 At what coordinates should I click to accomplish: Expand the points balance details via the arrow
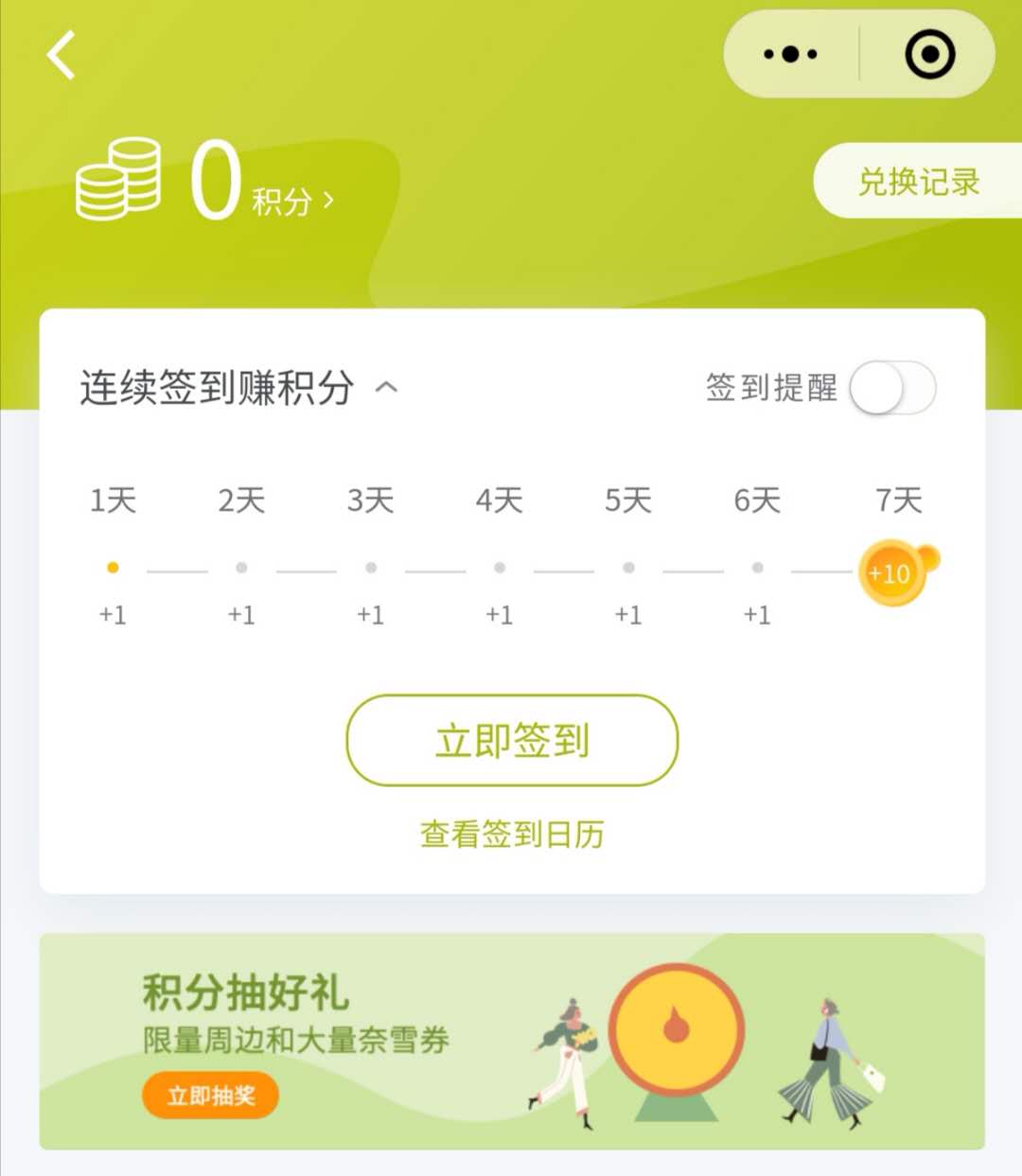click(x=326, y=199)
